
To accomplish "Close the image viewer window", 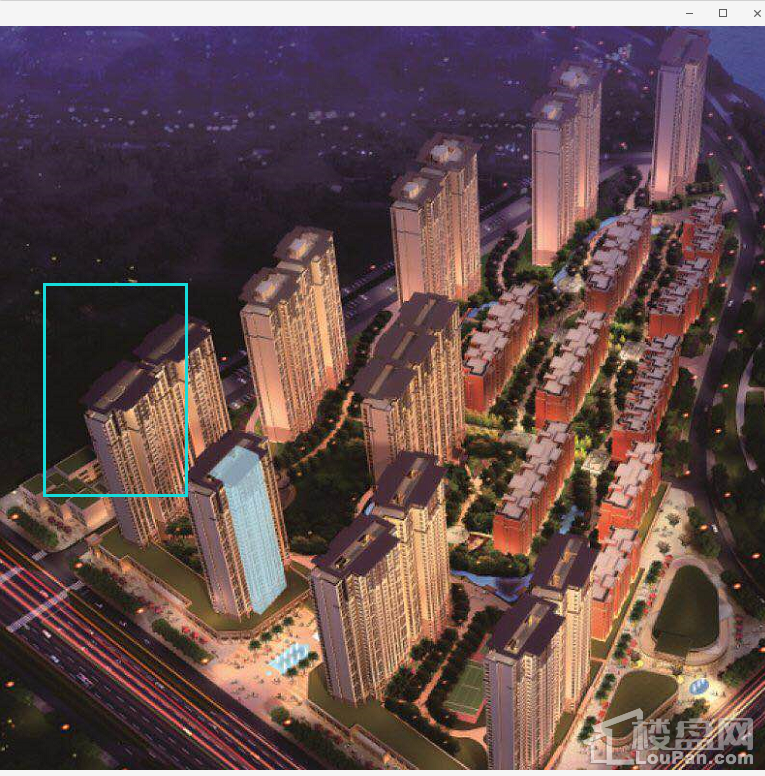I will tap(755, 13).
